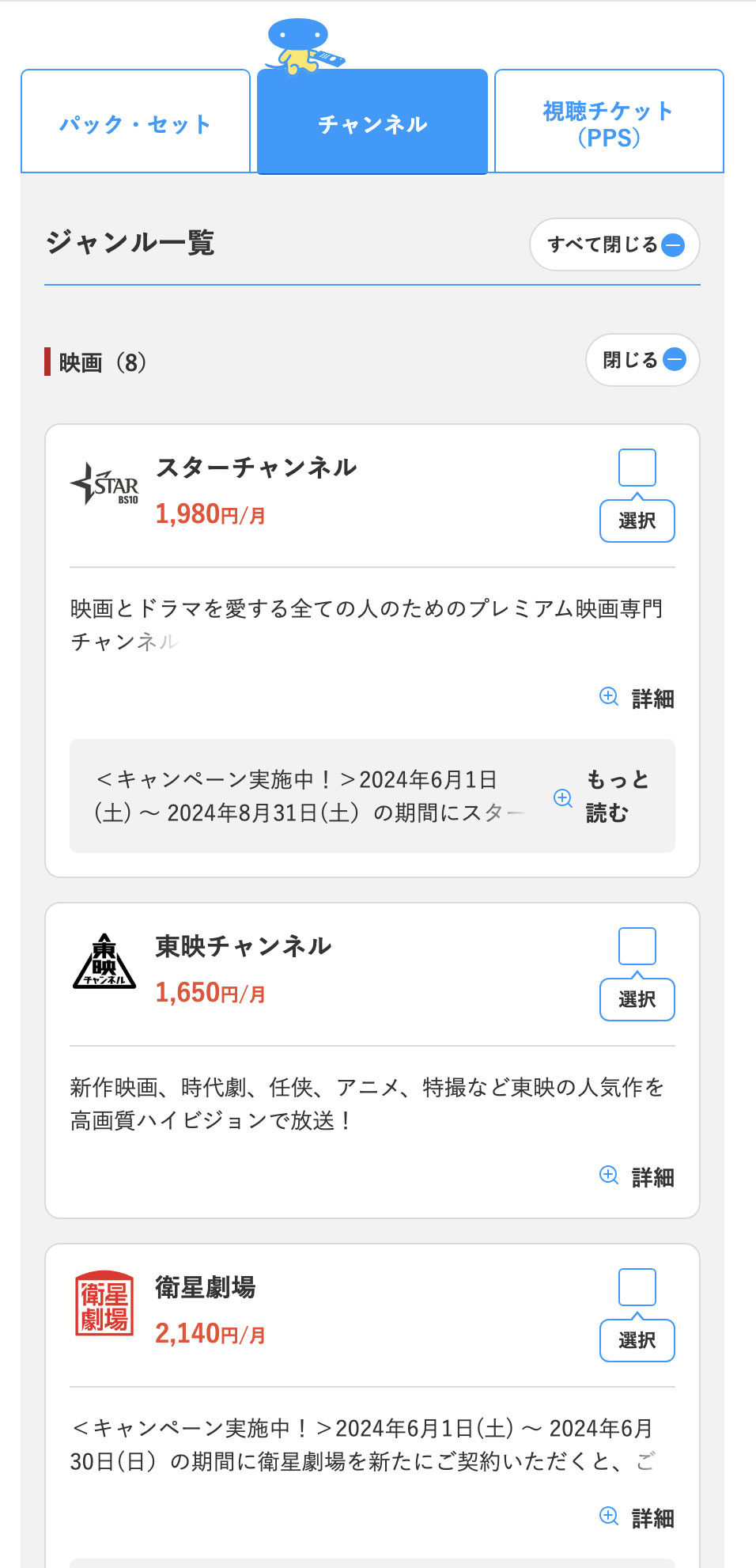Image resolution: width=756 pixels, height=1568 pixels.
Task: Open the 視聴チケット（PPS）tab
Action: (607, 121)
